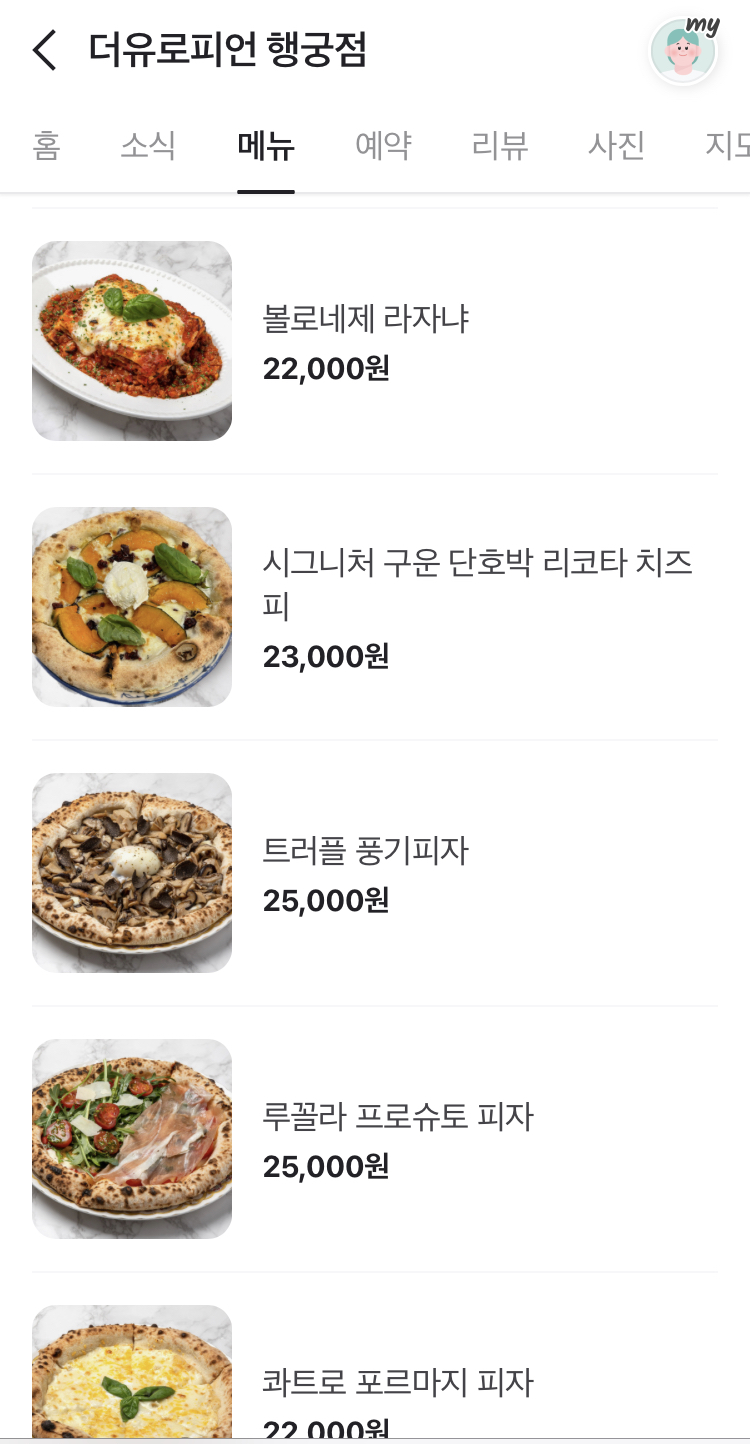The image size is (750, 1444).
Task: Go to the 예약 tab
Action: 383,145
